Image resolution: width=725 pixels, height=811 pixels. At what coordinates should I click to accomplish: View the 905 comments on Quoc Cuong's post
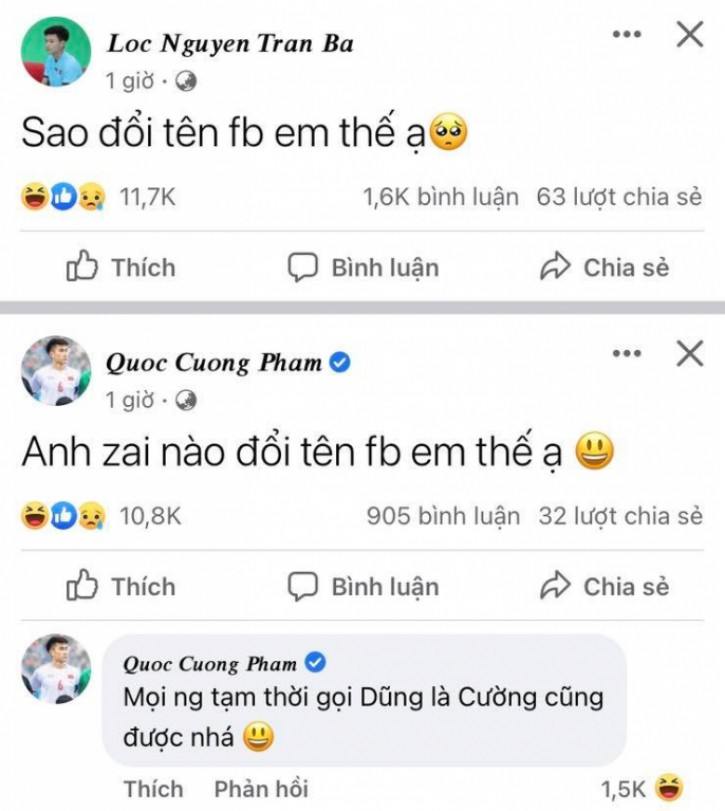(x=443, y=517)
